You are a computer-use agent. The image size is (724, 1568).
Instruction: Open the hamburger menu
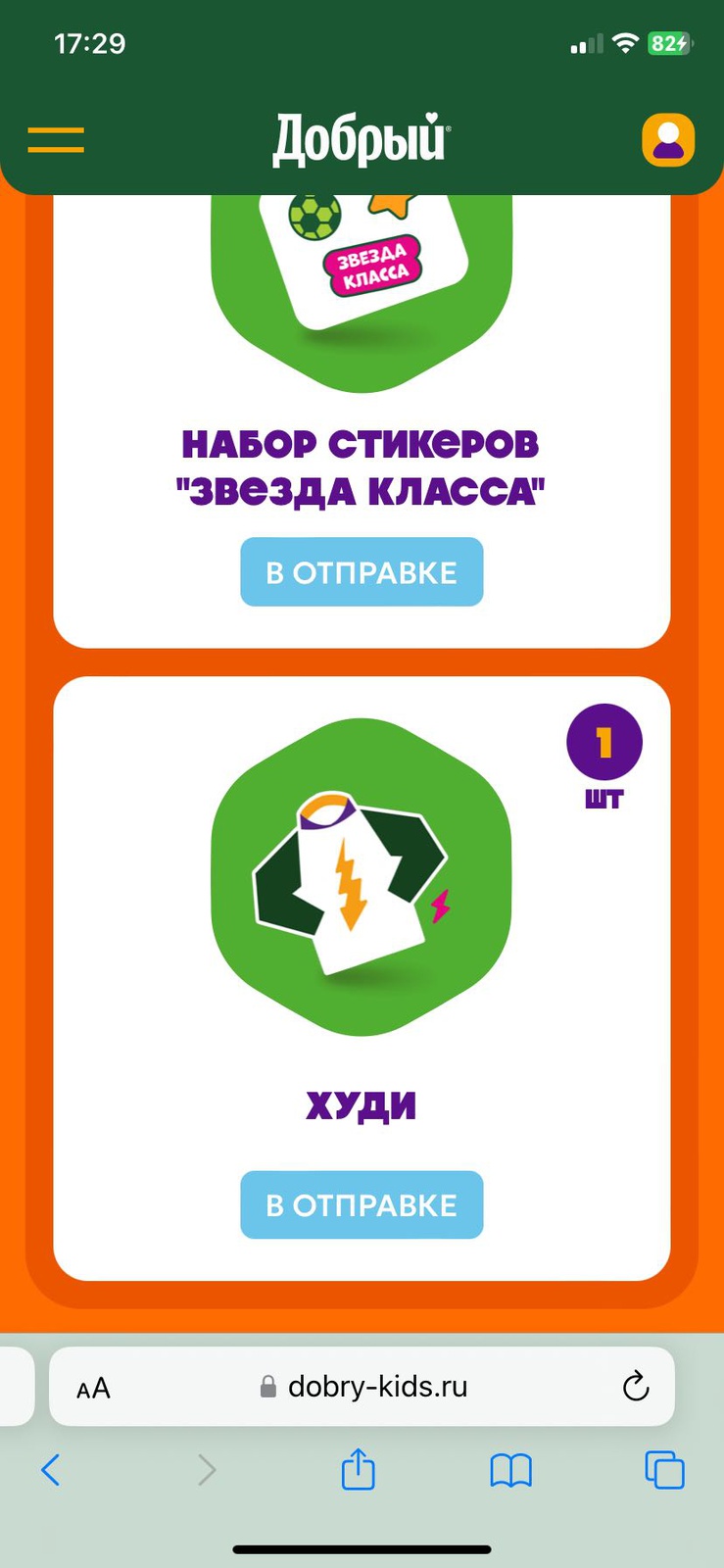[x=56, y=140]
